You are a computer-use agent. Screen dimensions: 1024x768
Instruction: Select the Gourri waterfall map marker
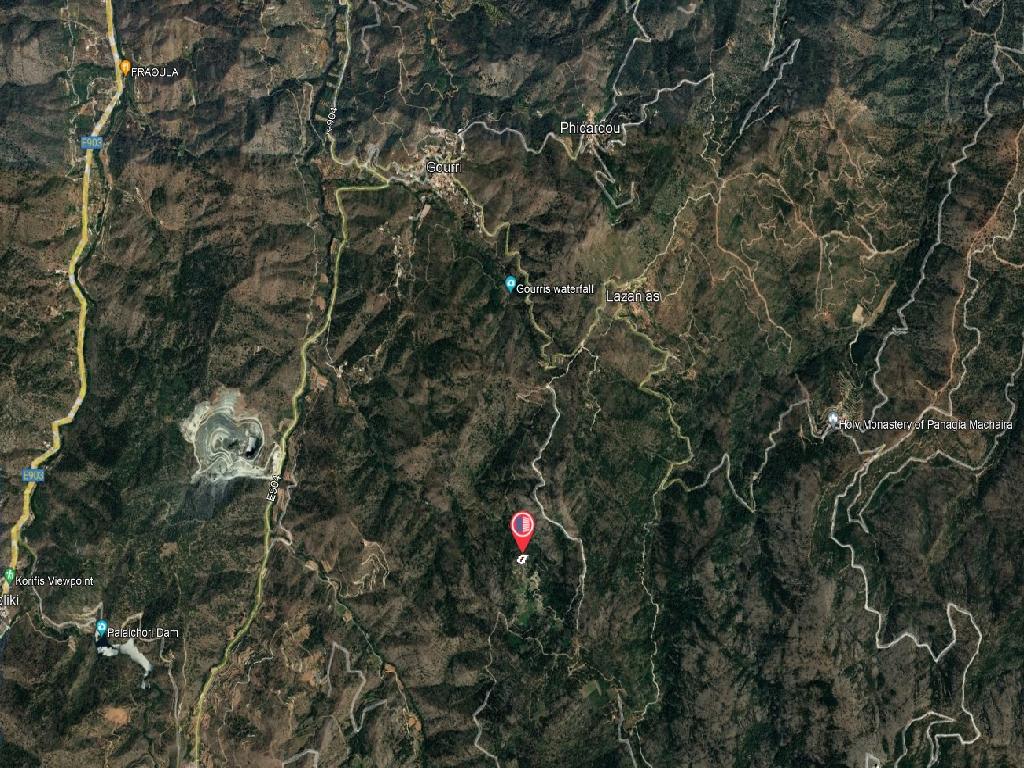[x=511, y=287]
